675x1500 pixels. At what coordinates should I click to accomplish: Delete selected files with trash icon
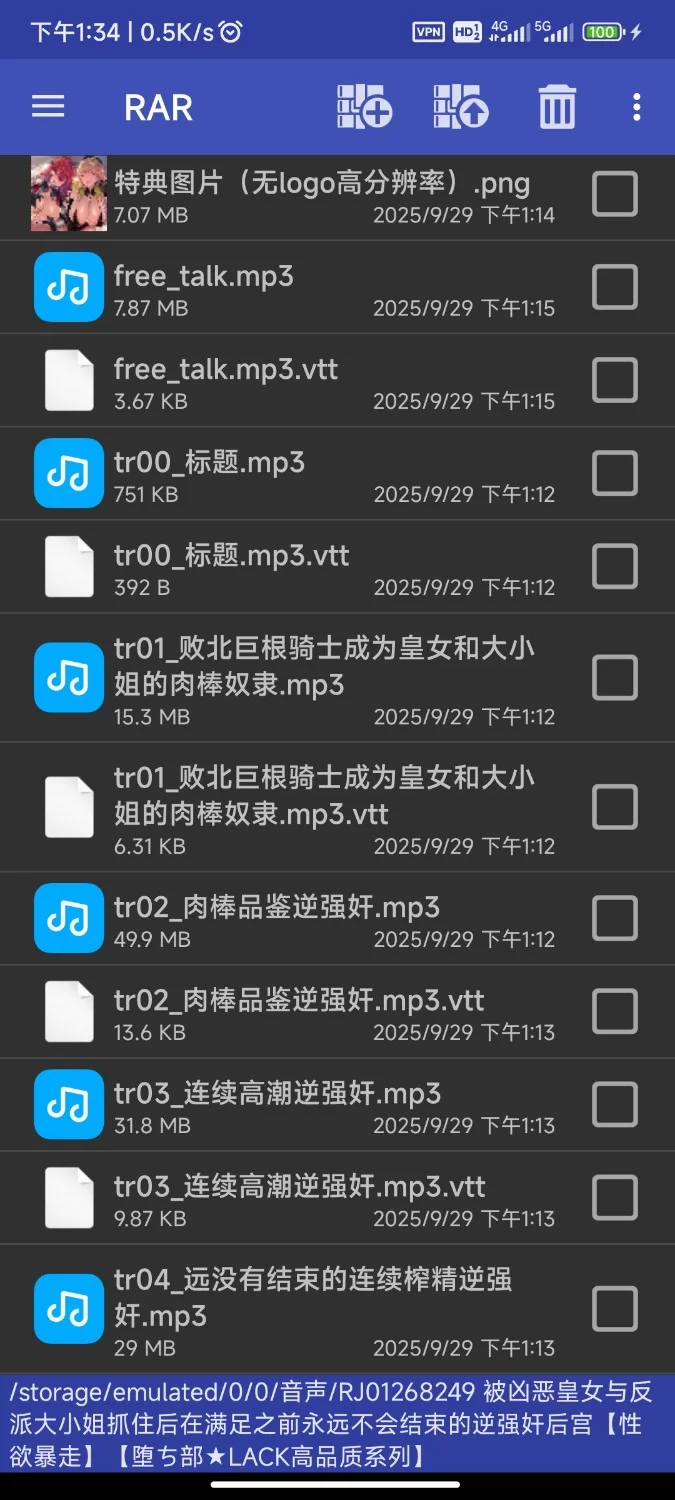click(x=557, y=107)
